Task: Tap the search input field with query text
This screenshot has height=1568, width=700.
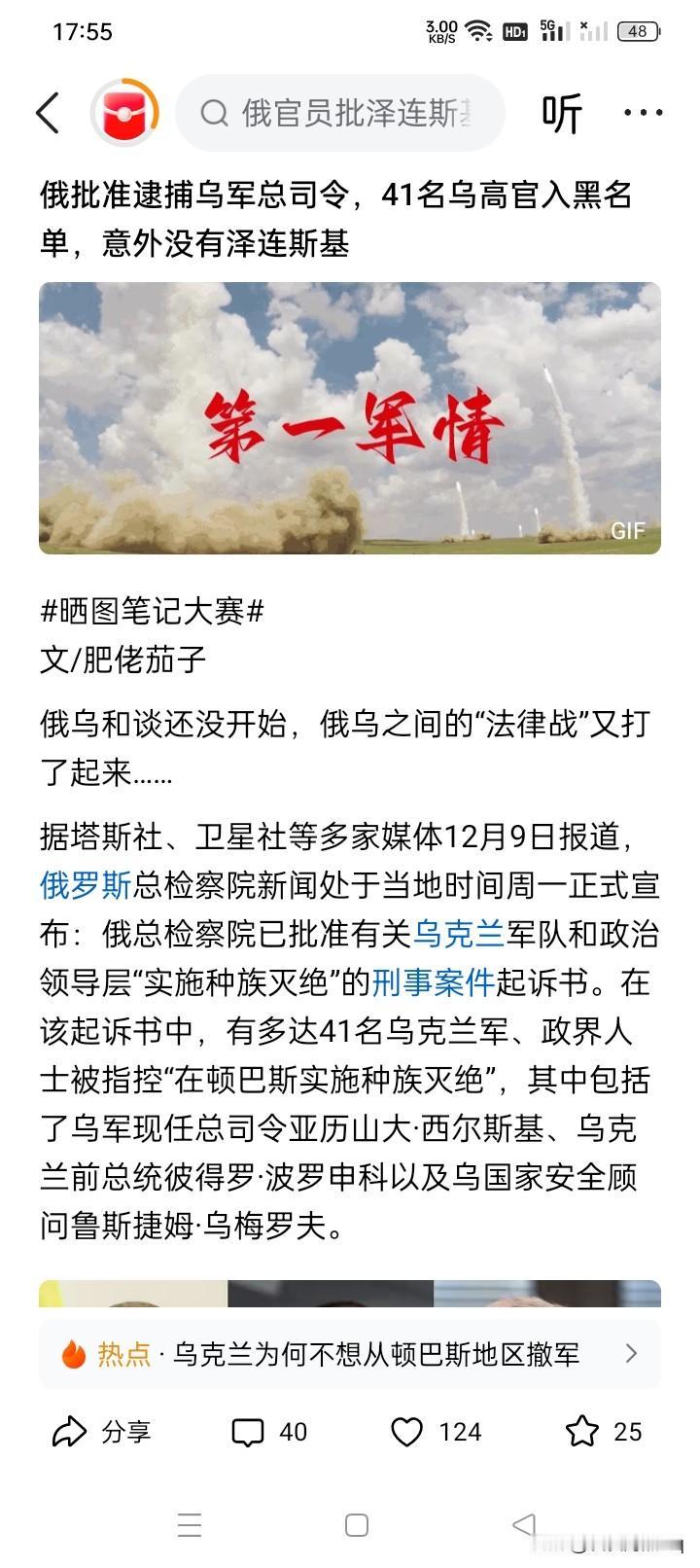Action: 340,112
